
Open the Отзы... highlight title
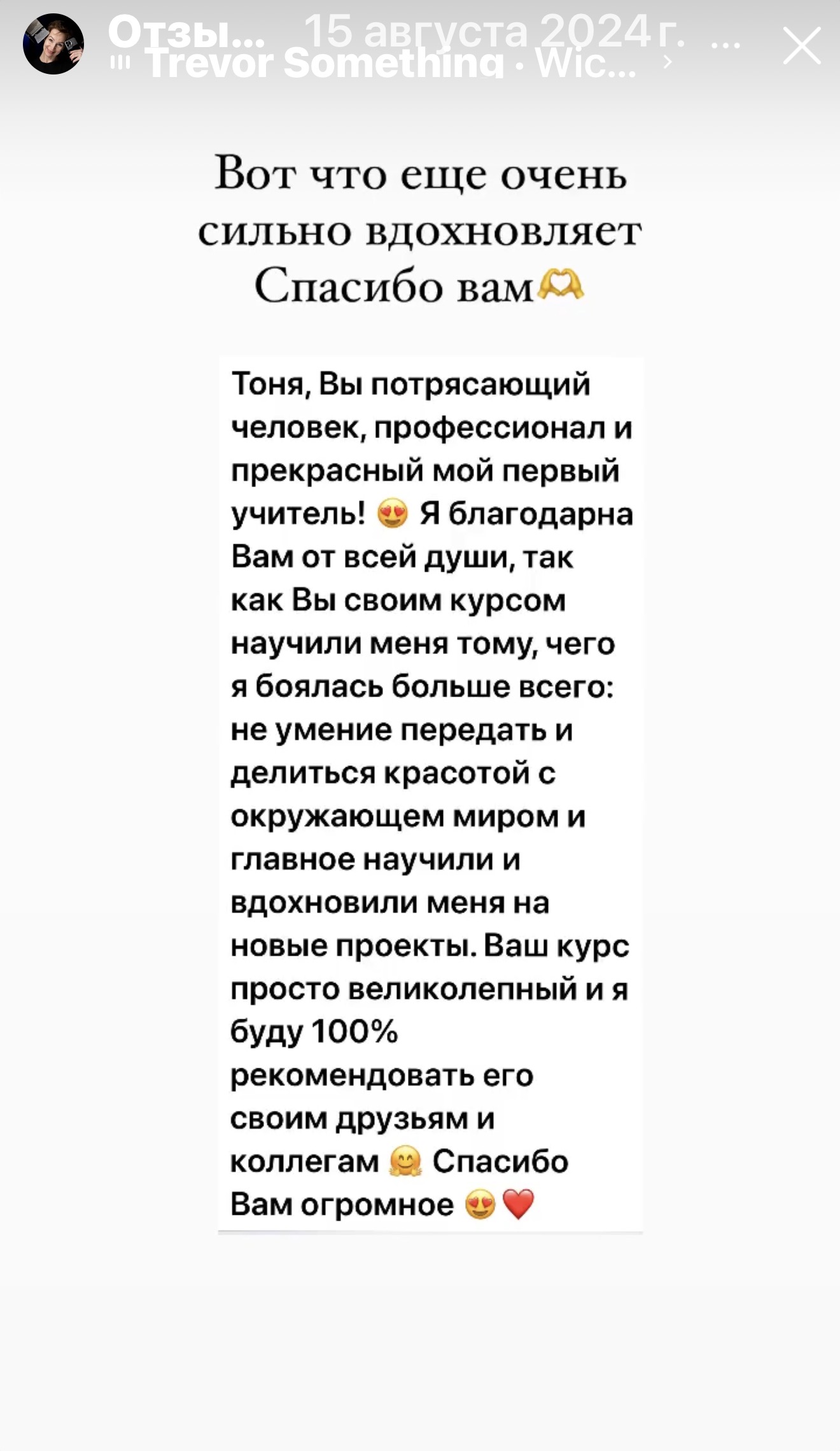click(186, 30)
